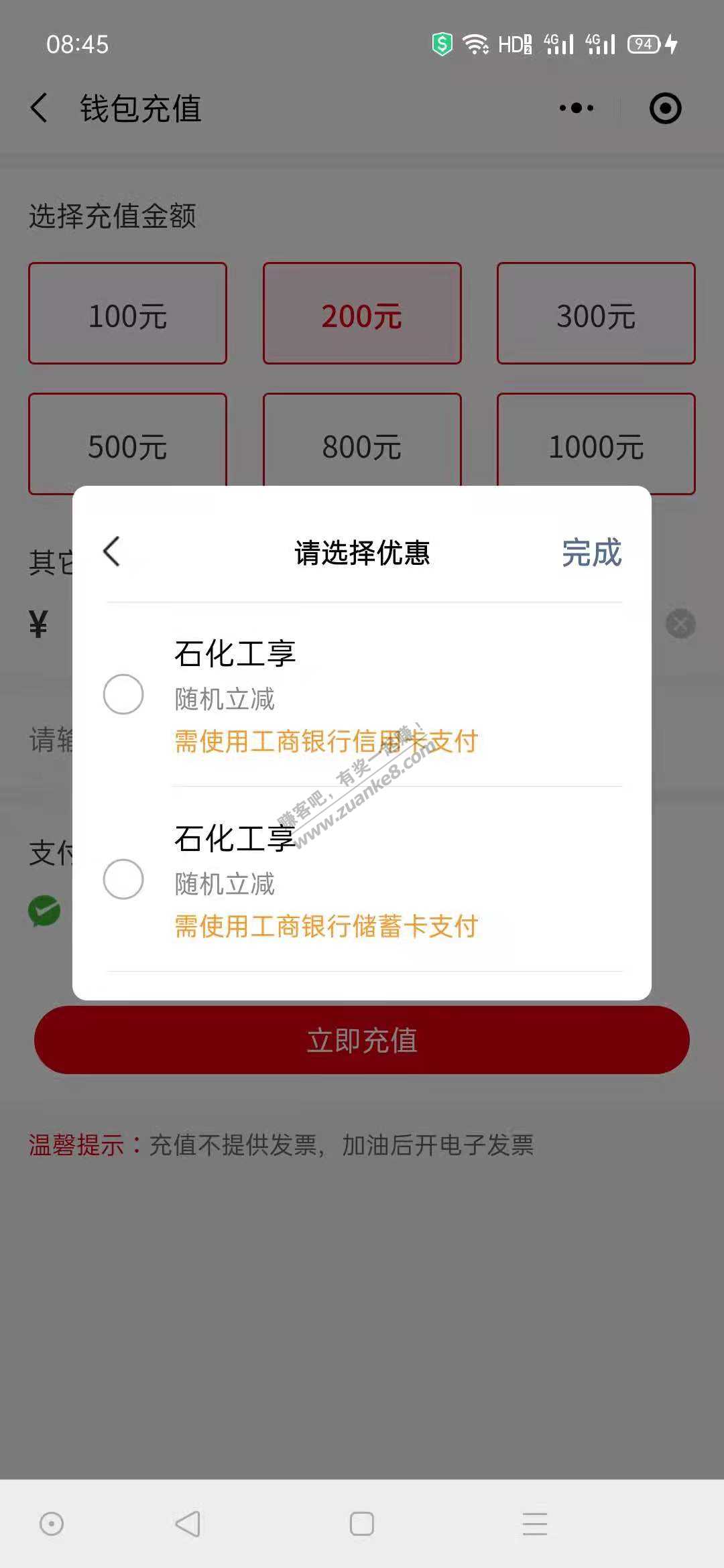Screen dimensions: 724x1568
Task: Select the 石化工享 credit card discount (信用卡支付)
Action: pyautogui.click(x=123, y=694)
